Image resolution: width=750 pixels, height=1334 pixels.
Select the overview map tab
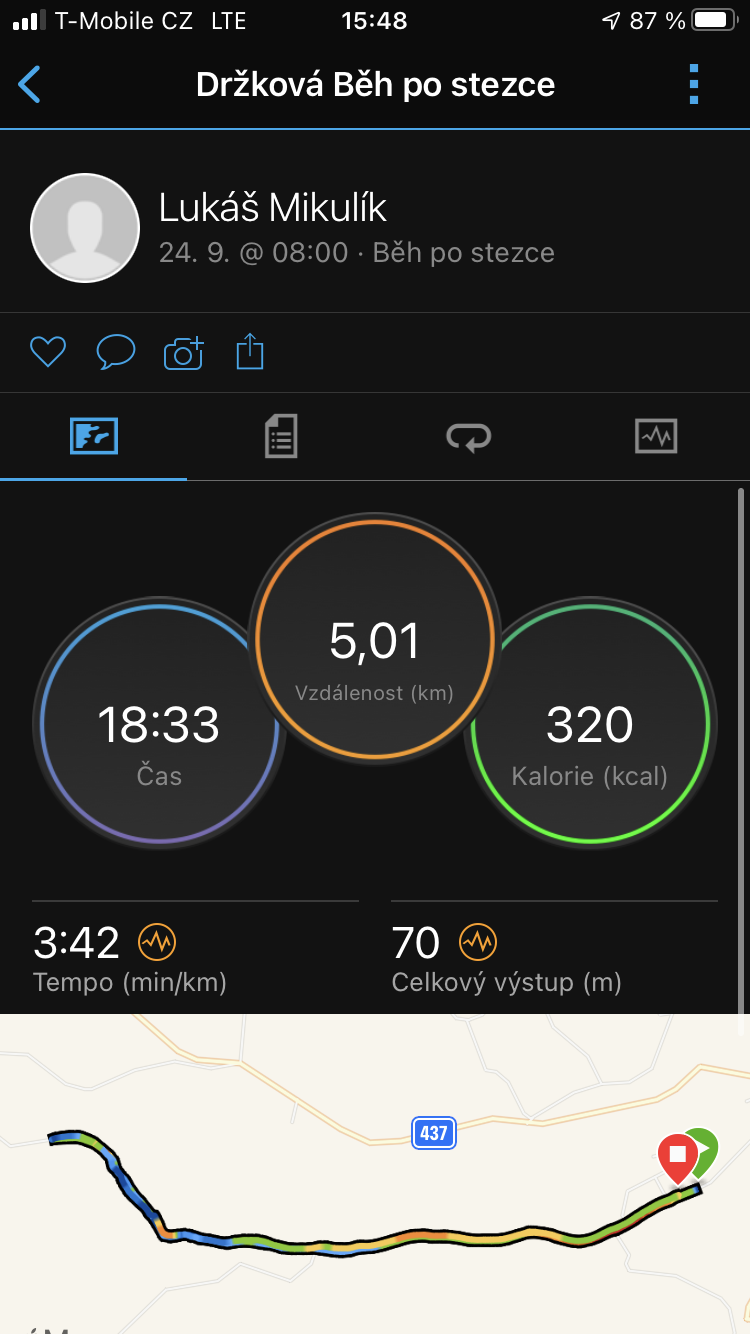coord(94,437)
